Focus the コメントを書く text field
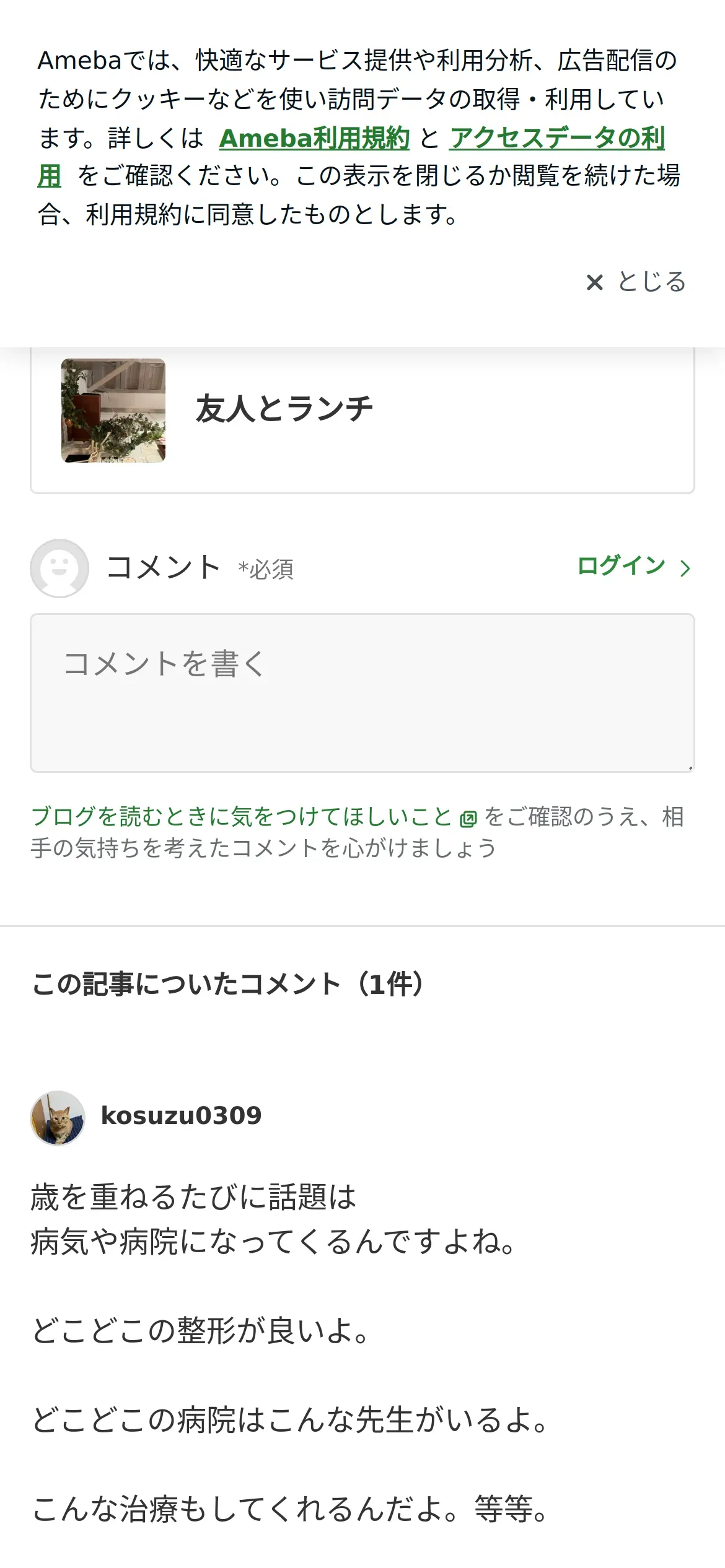The height and width of the screenshot is (1568, 725). coord(362,693)
